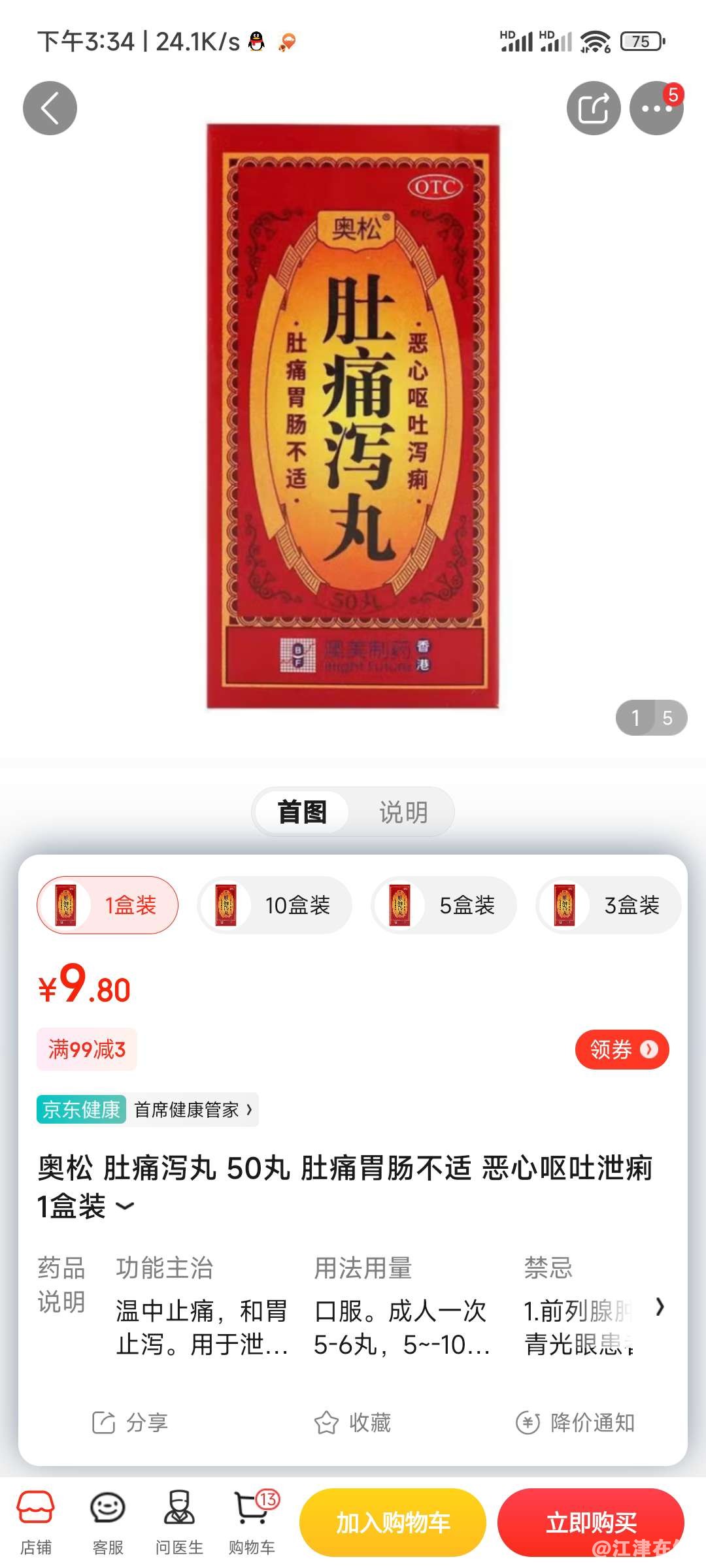The image size is (706, 1568).
Task: Go back to the previous page
Action: [x=50, y=108]
